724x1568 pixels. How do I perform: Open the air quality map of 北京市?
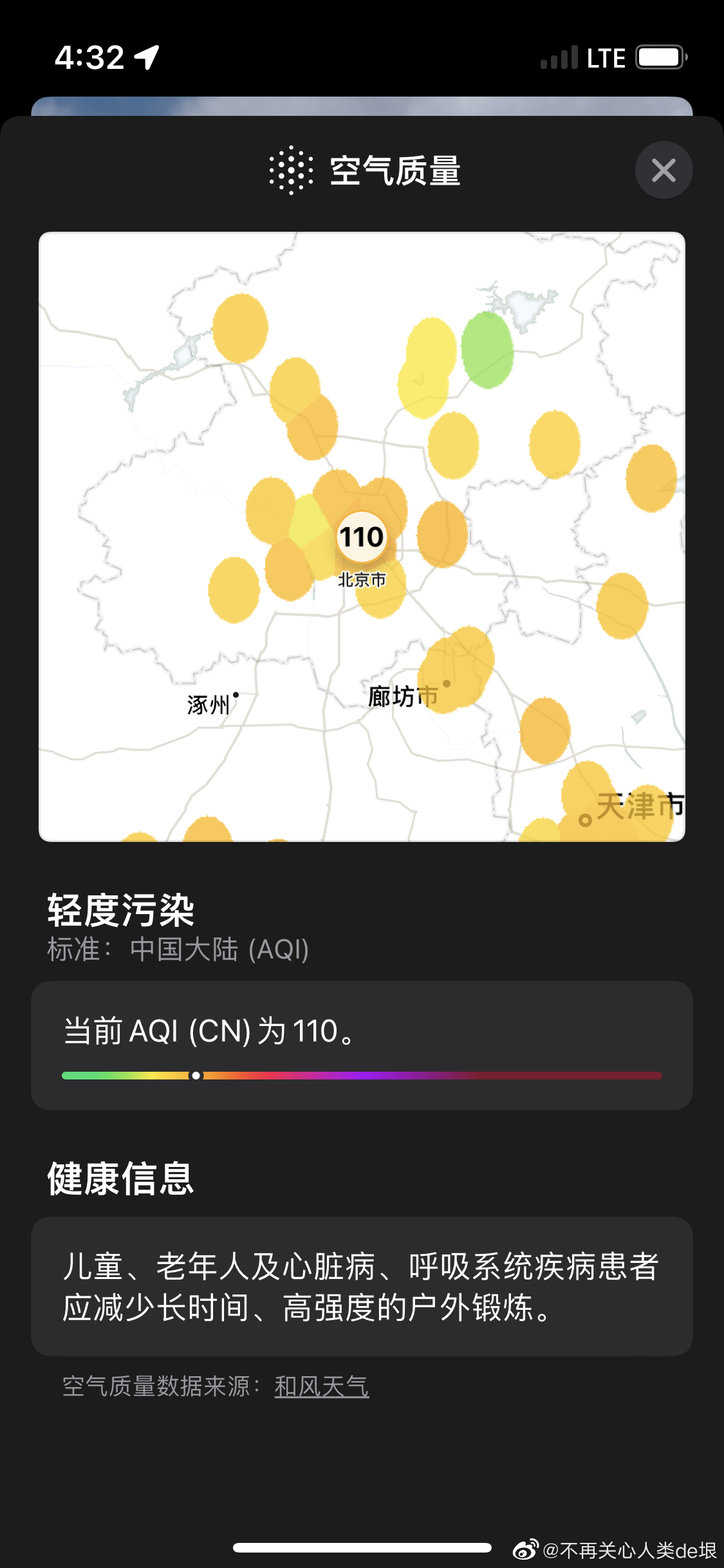coord(362,536)
